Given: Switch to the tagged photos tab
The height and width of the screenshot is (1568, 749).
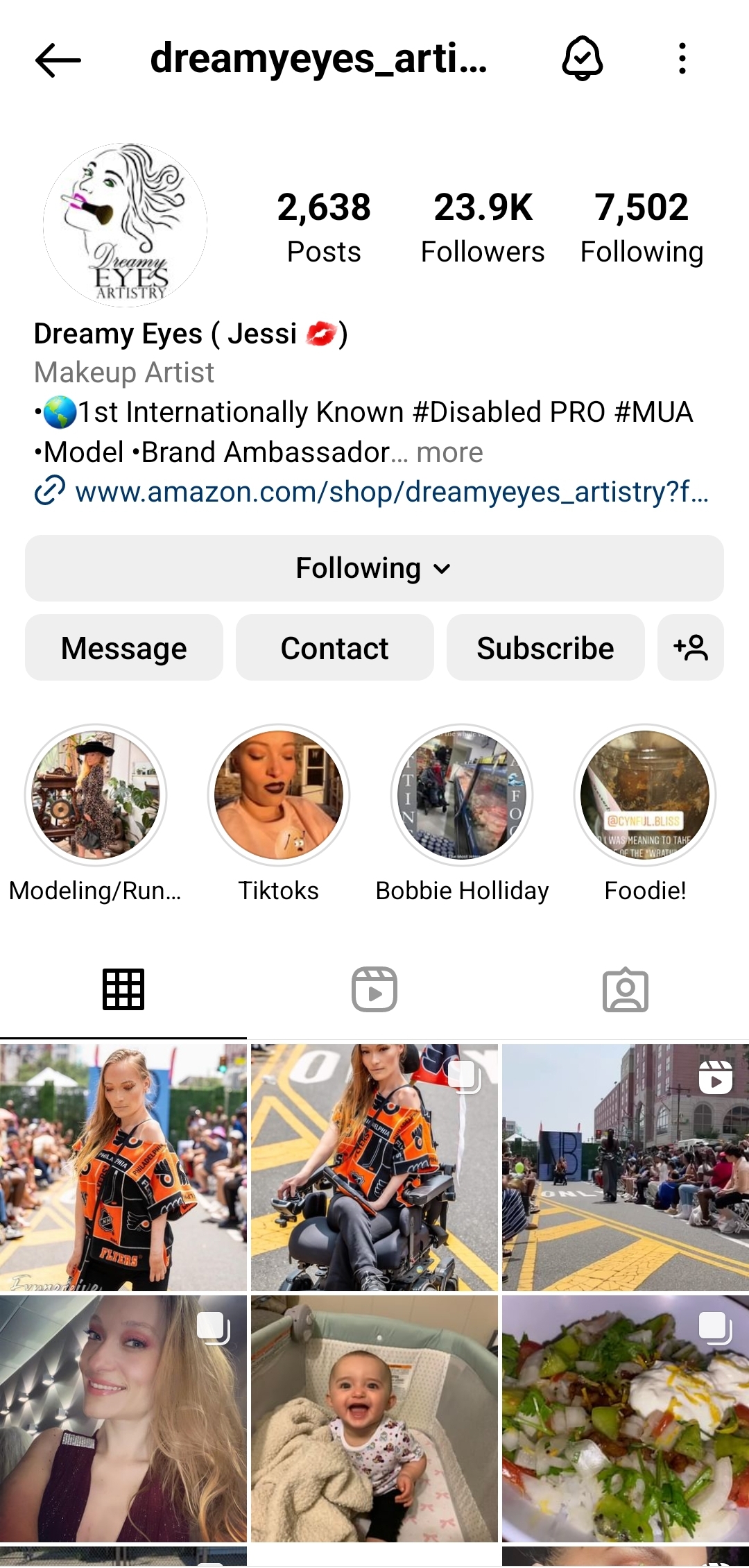Looking at the screenshot, I should coord(626,989).
